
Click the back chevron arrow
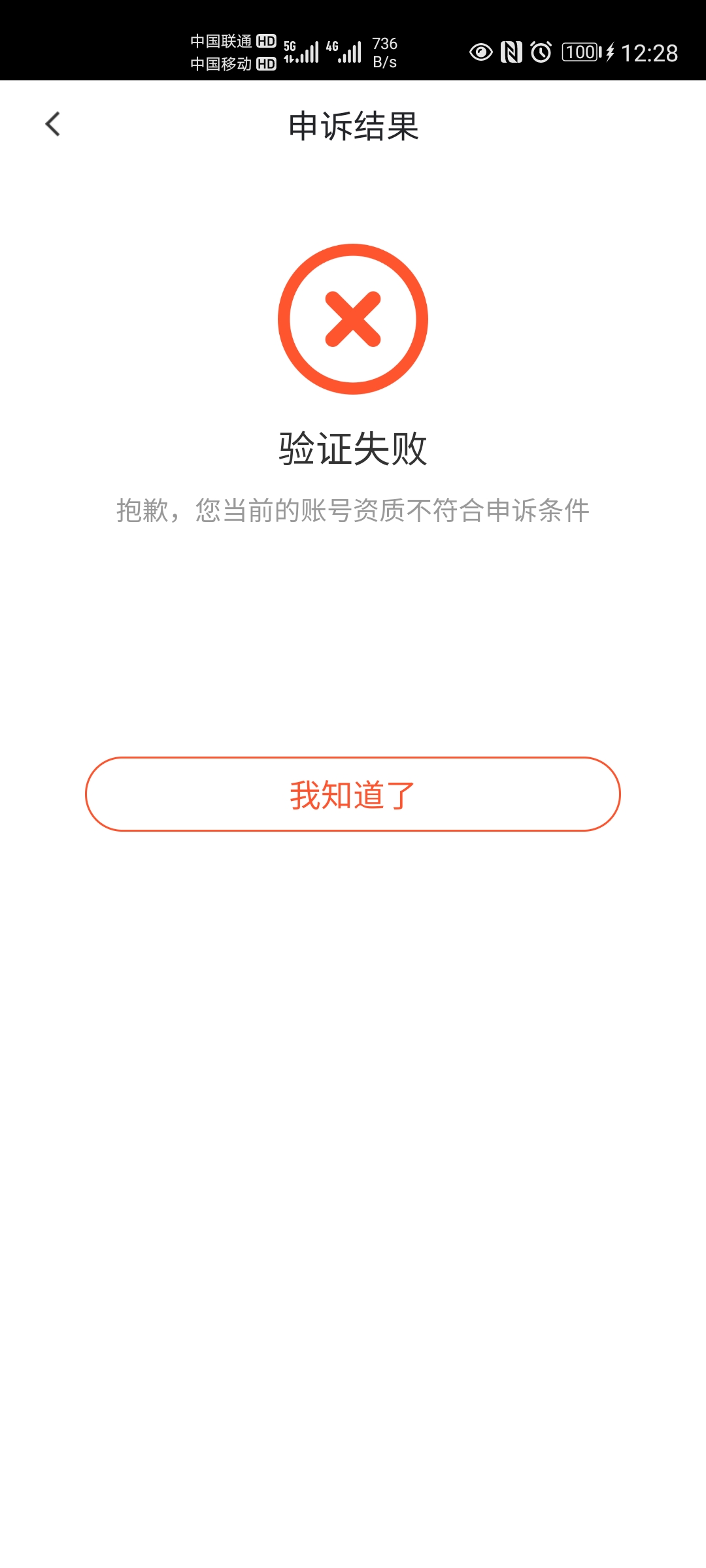click(x=52, y=125)
